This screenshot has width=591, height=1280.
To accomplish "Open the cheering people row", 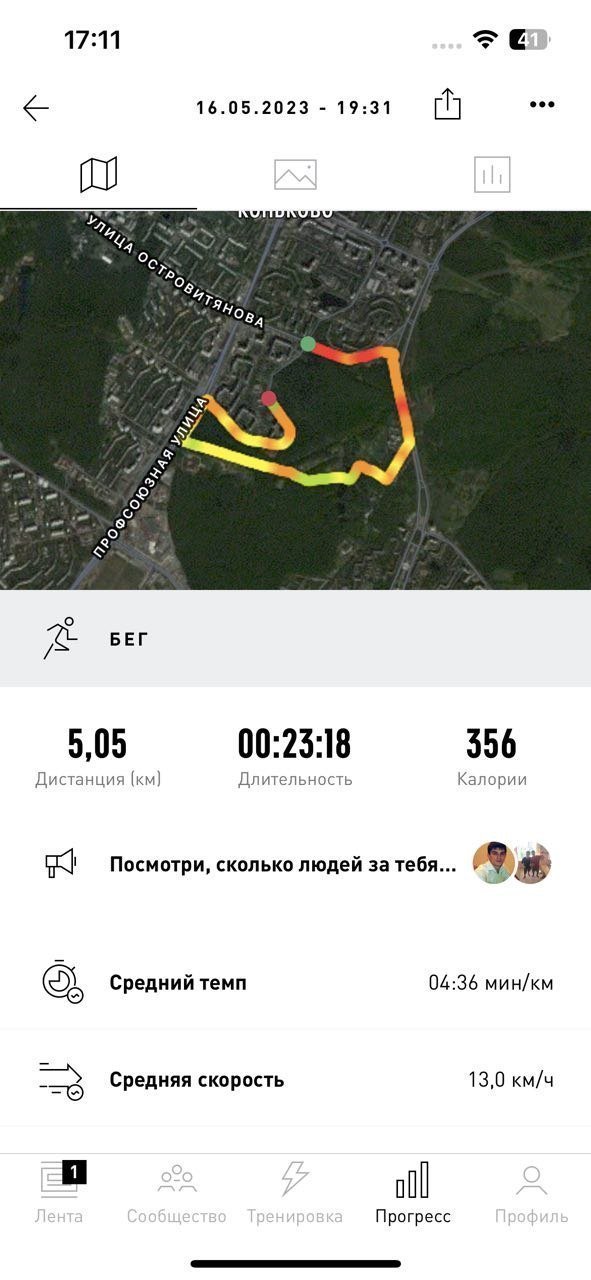I will click(295, 863).
